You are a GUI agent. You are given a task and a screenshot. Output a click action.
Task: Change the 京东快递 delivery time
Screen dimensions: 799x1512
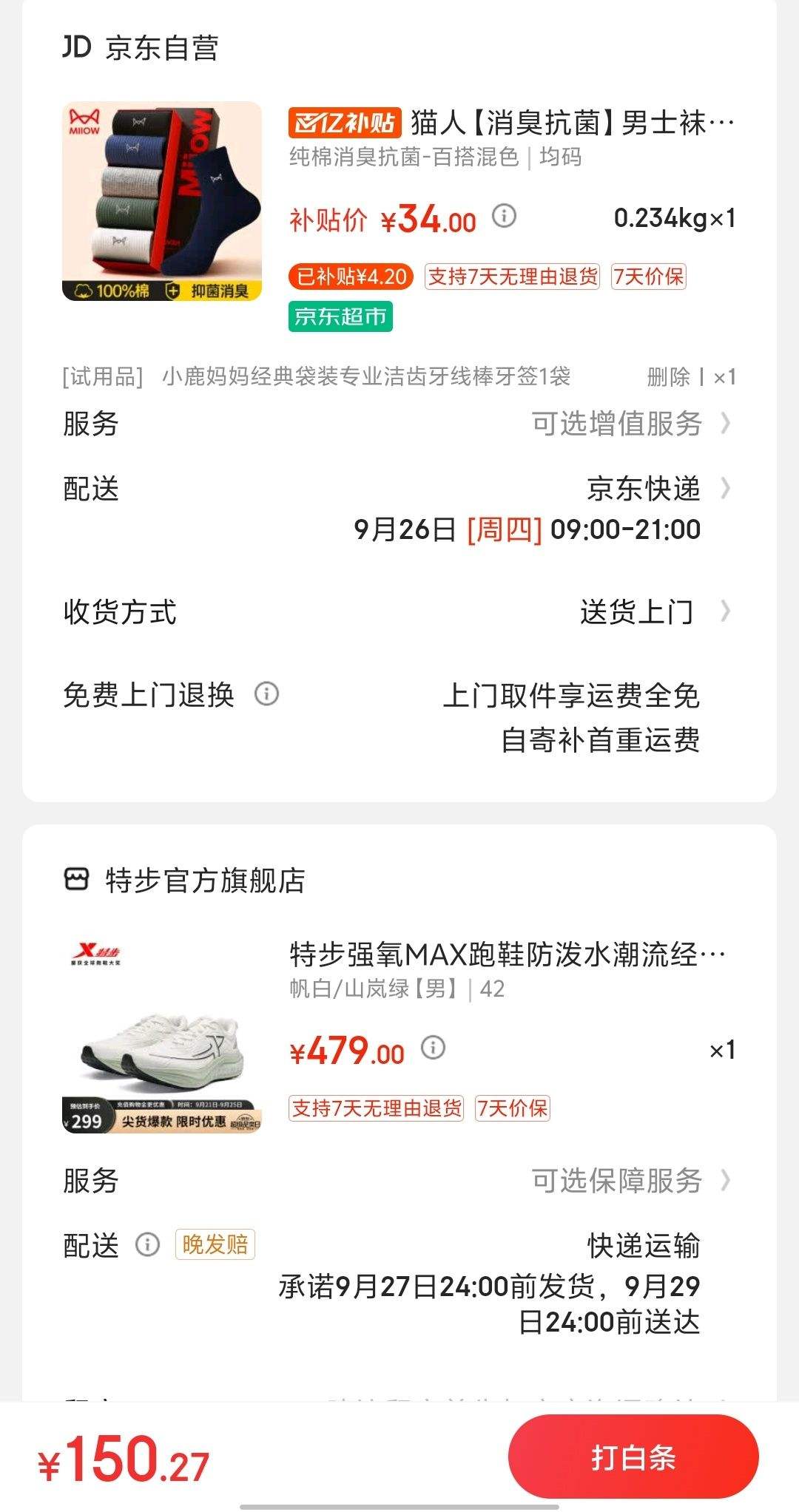click(x=642, y=489)
